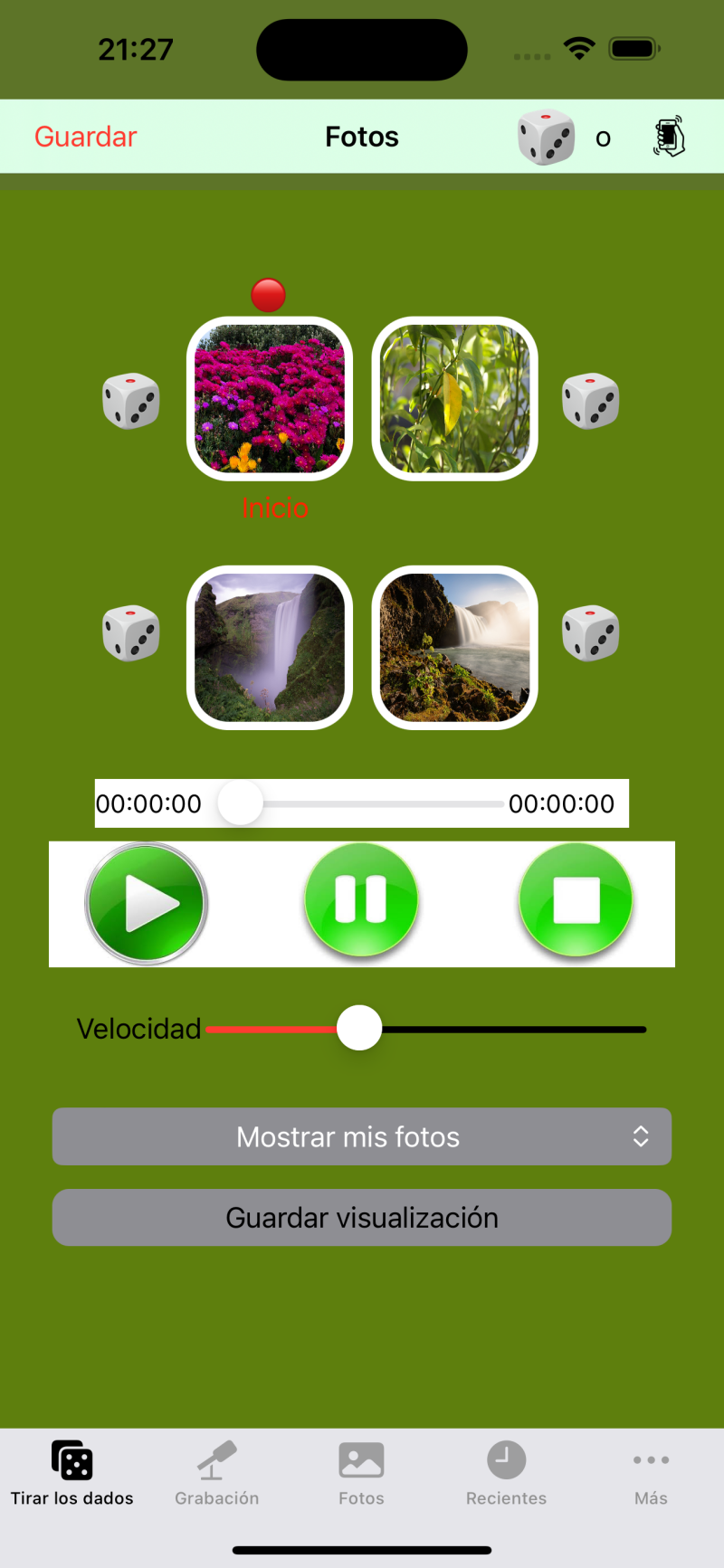Tap the playback time progress slider
The height and width of the screenshot is (1568, 724).
tap(241, 803)
